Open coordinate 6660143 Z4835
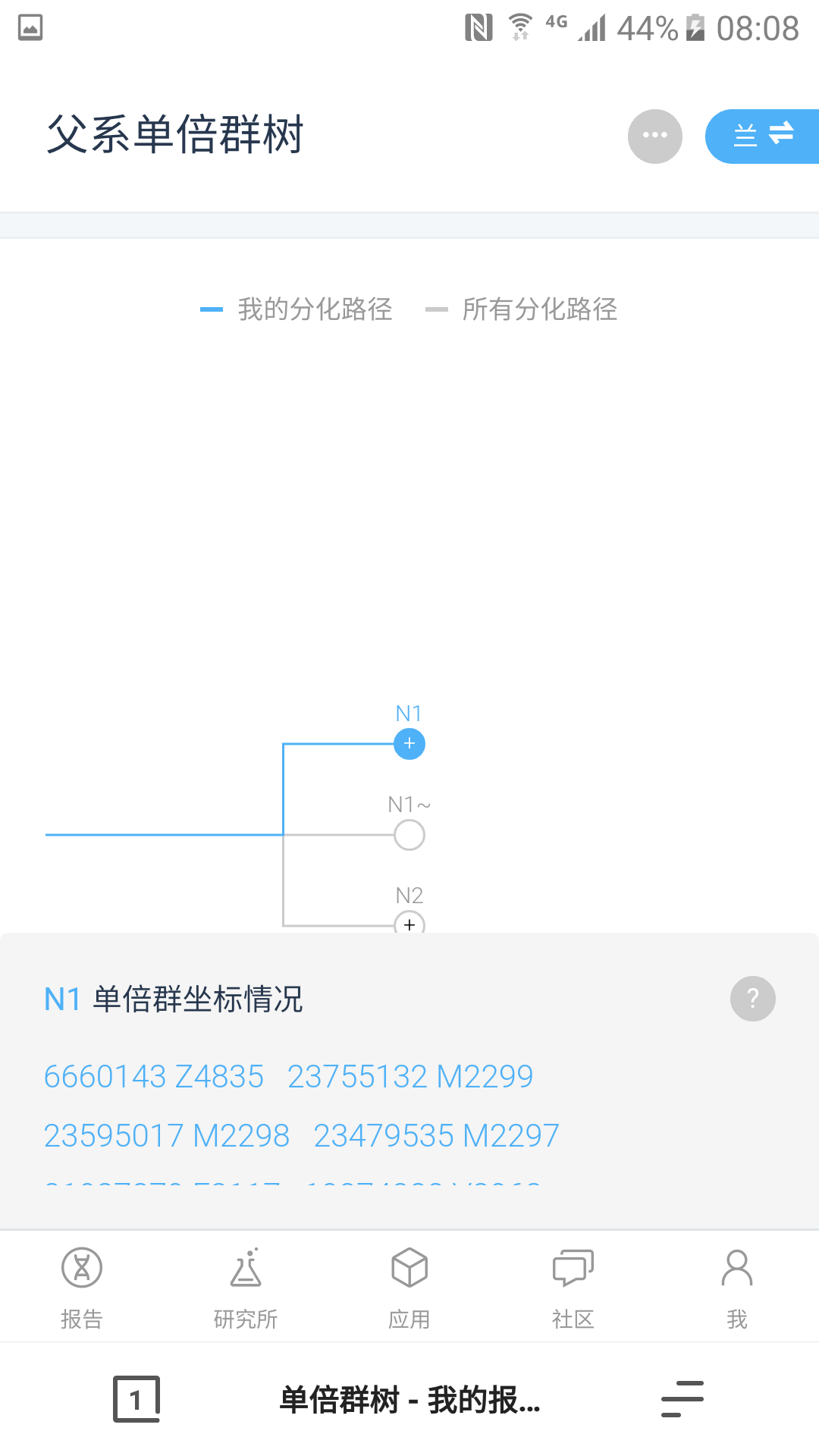Screen dimensions: 819x1456 coord(154,1077)
